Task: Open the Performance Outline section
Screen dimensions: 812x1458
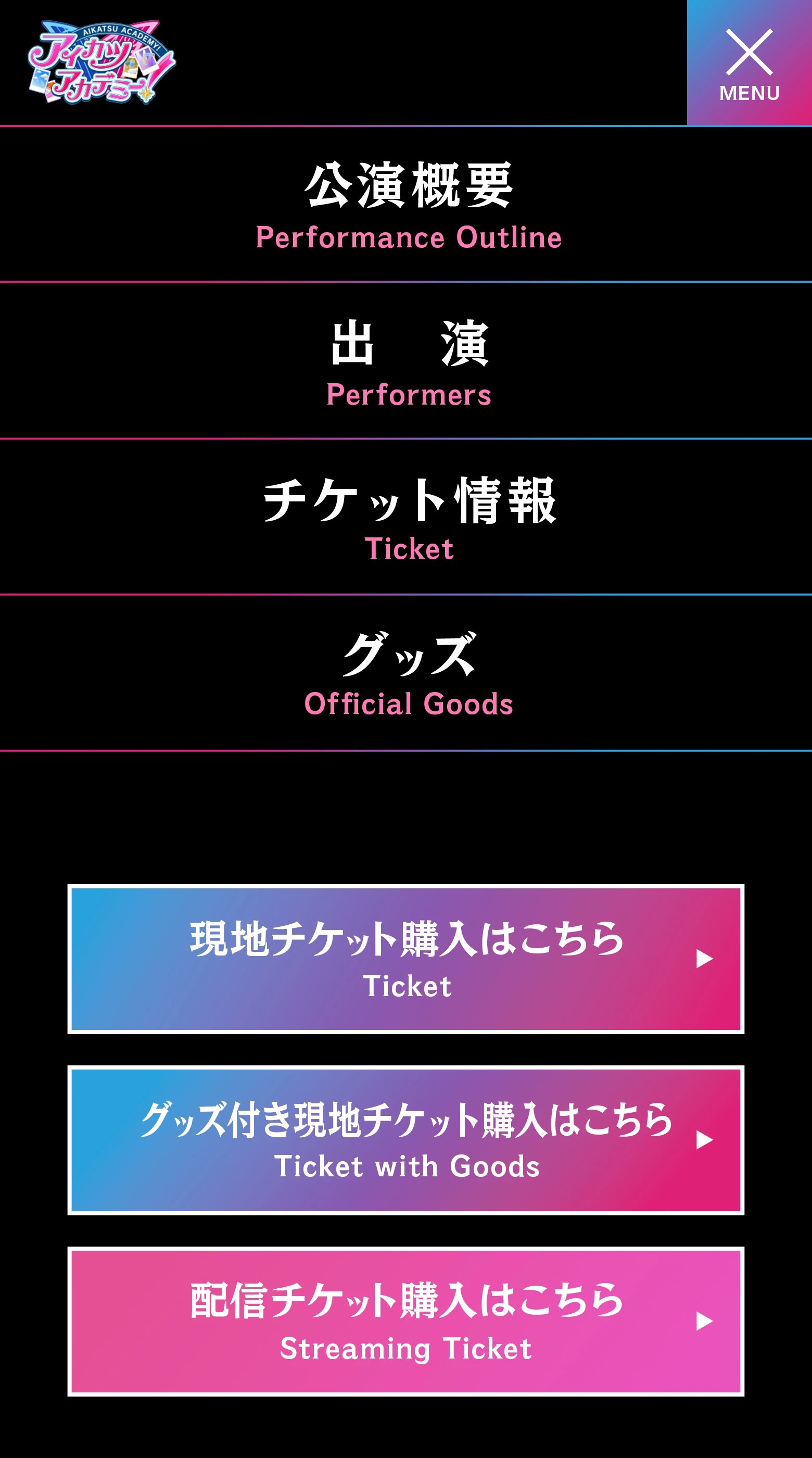Action: (x=405, y=204)
